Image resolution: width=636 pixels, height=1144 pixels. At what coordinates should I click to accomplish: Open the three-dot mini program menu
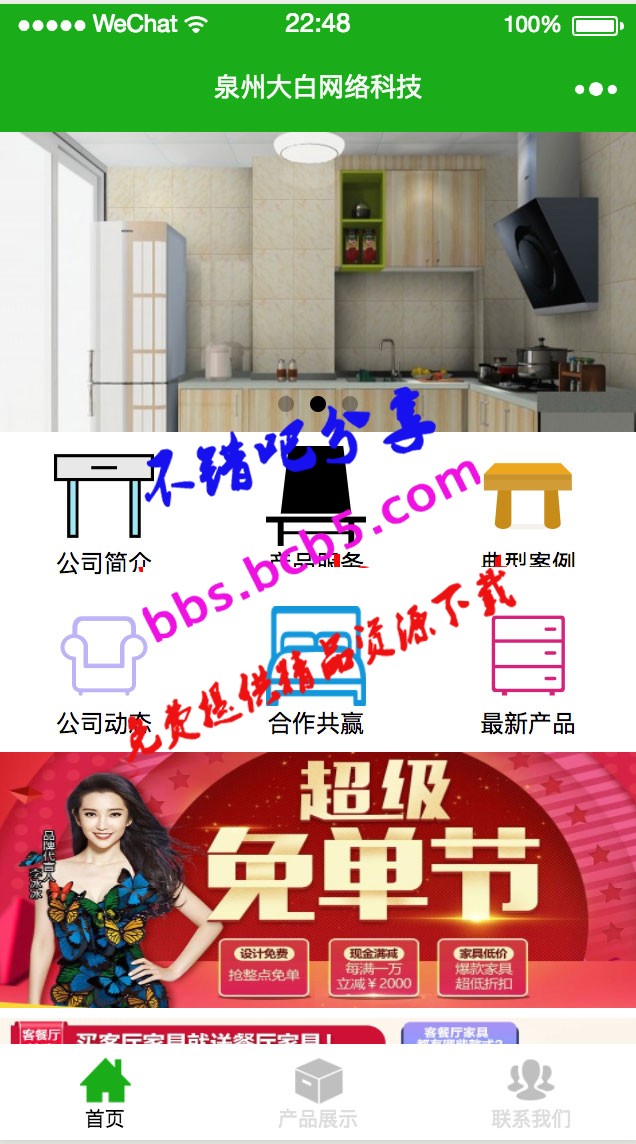pos(596,89)
